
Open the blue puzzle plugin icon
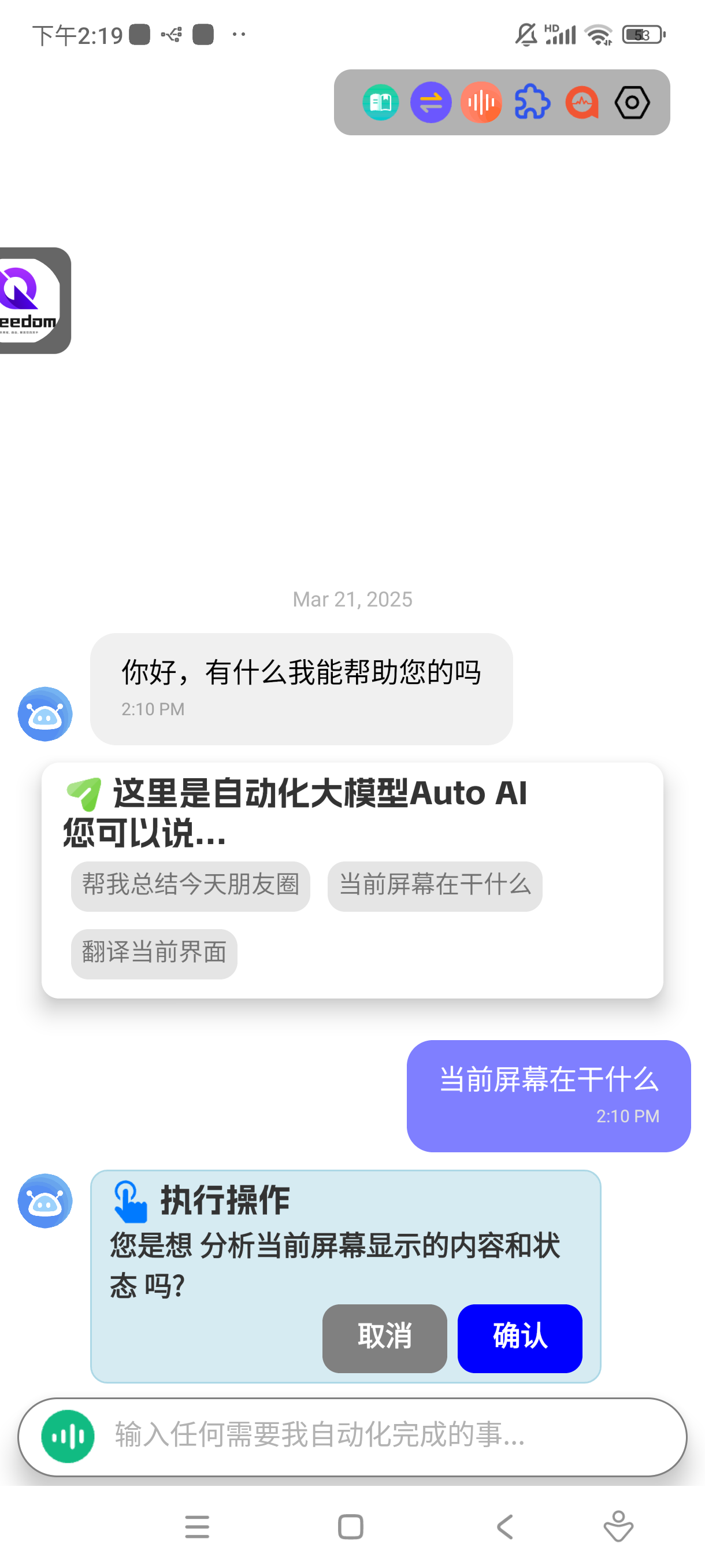532,102
